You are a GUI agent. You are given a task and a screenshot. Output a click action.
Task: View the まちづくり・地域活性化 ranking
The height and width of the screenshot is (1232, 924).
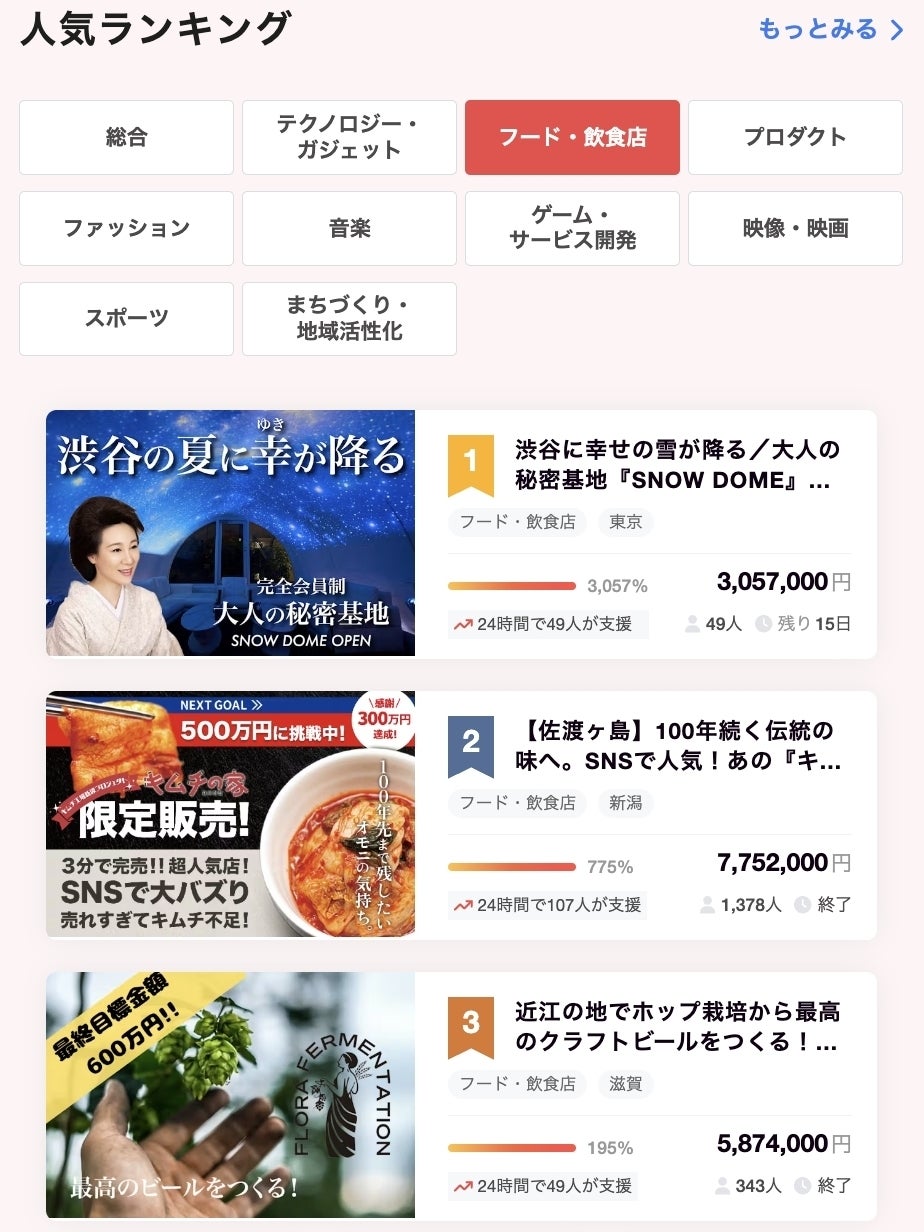tap(349, 319)
